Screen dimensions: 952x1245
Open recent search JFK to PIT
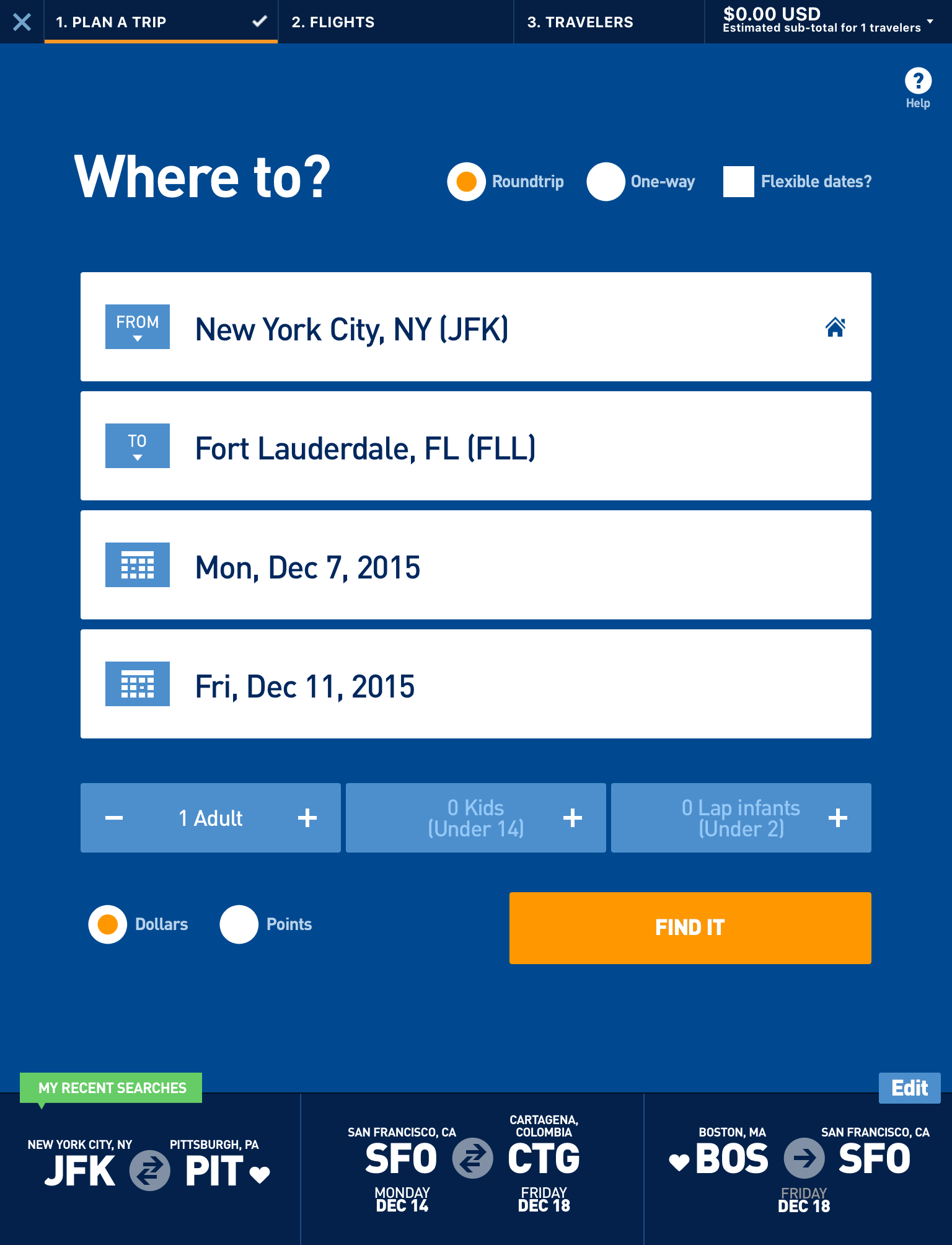tap(149, 1166)
